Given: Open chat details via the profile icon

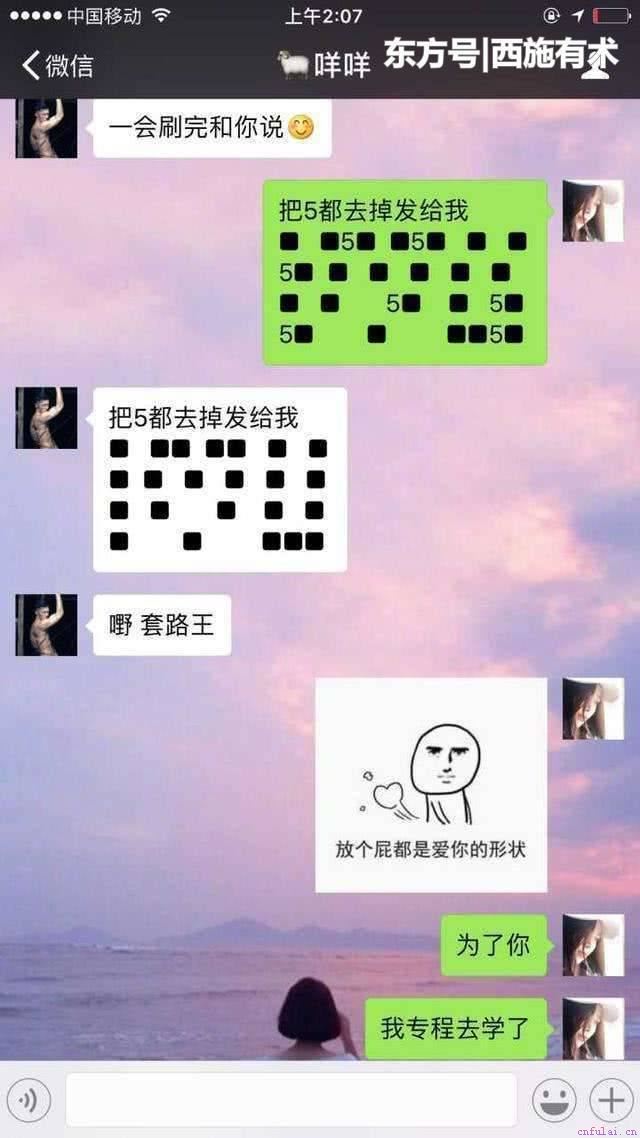Looking at the screenshot, I should tap(598, 63).
